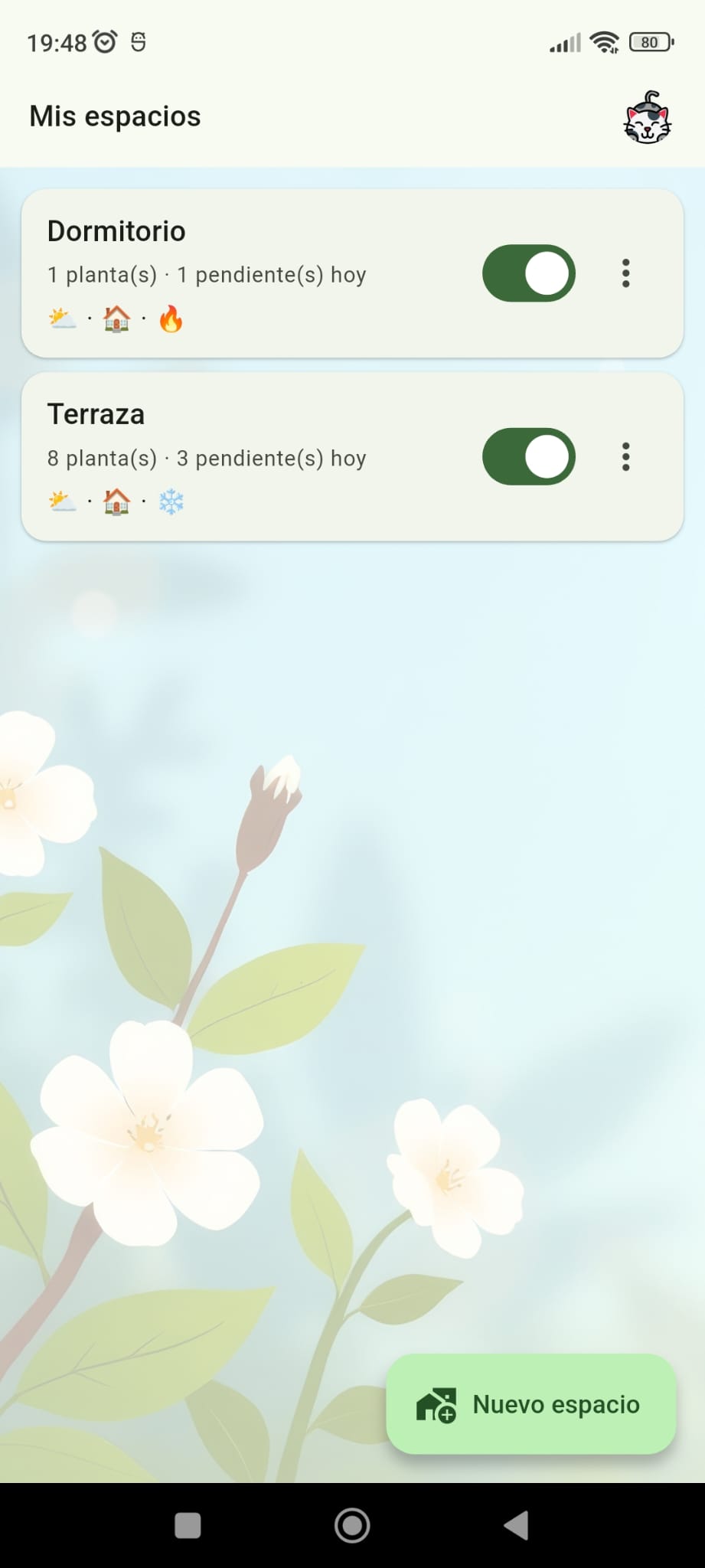Tap the fire emoji on the Dormitorio card
The height and width of the screenshot is (1568, 705).
coord(170,318)
